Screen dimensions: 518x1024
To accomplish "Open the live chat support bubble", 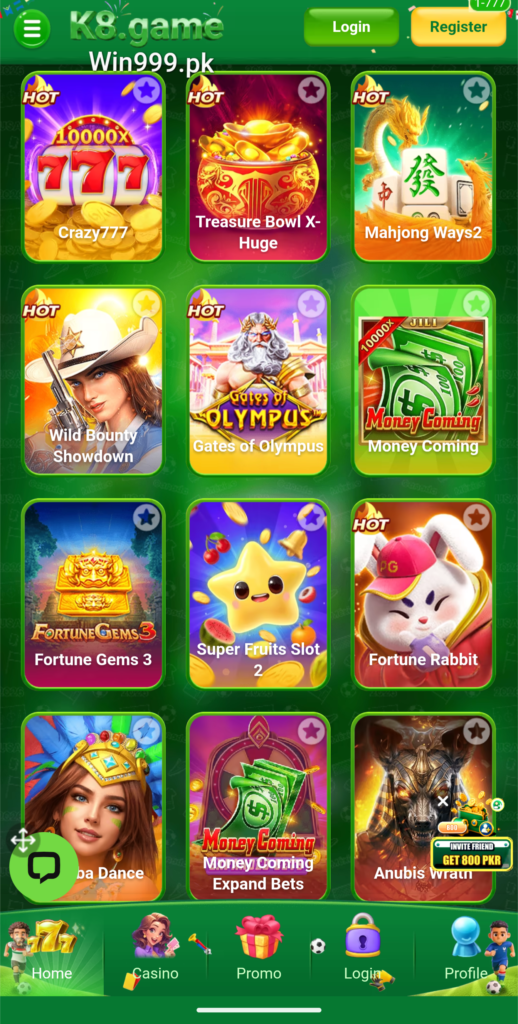I will [x=44, y=867].
